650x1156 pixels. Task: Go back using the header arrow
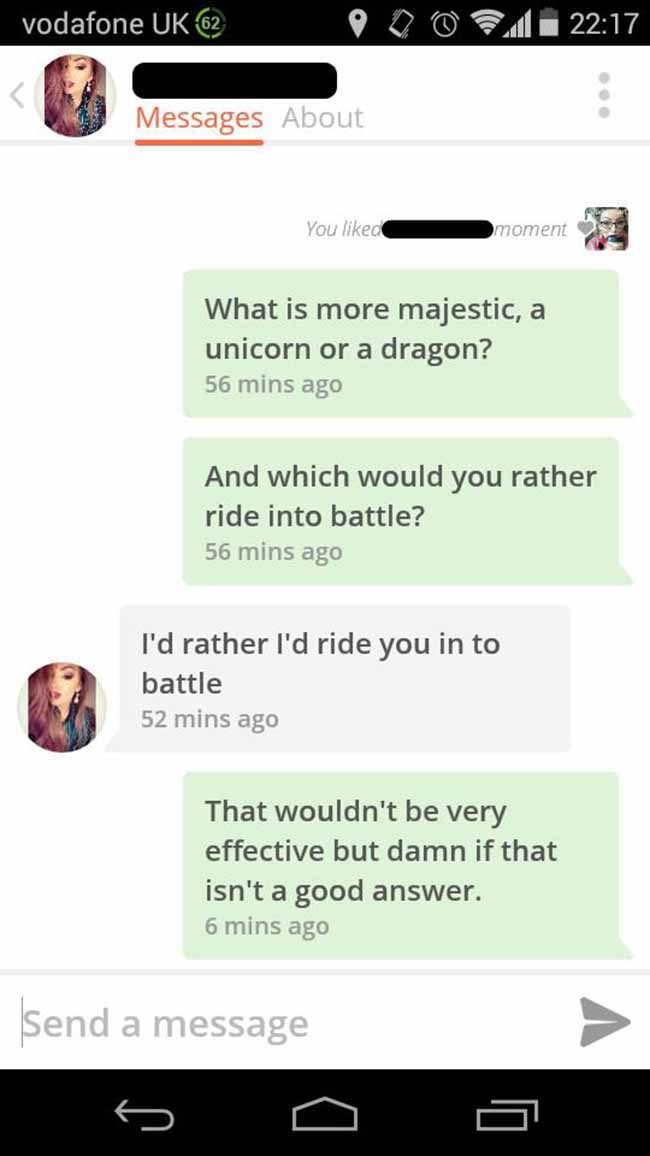coord(17,94)
